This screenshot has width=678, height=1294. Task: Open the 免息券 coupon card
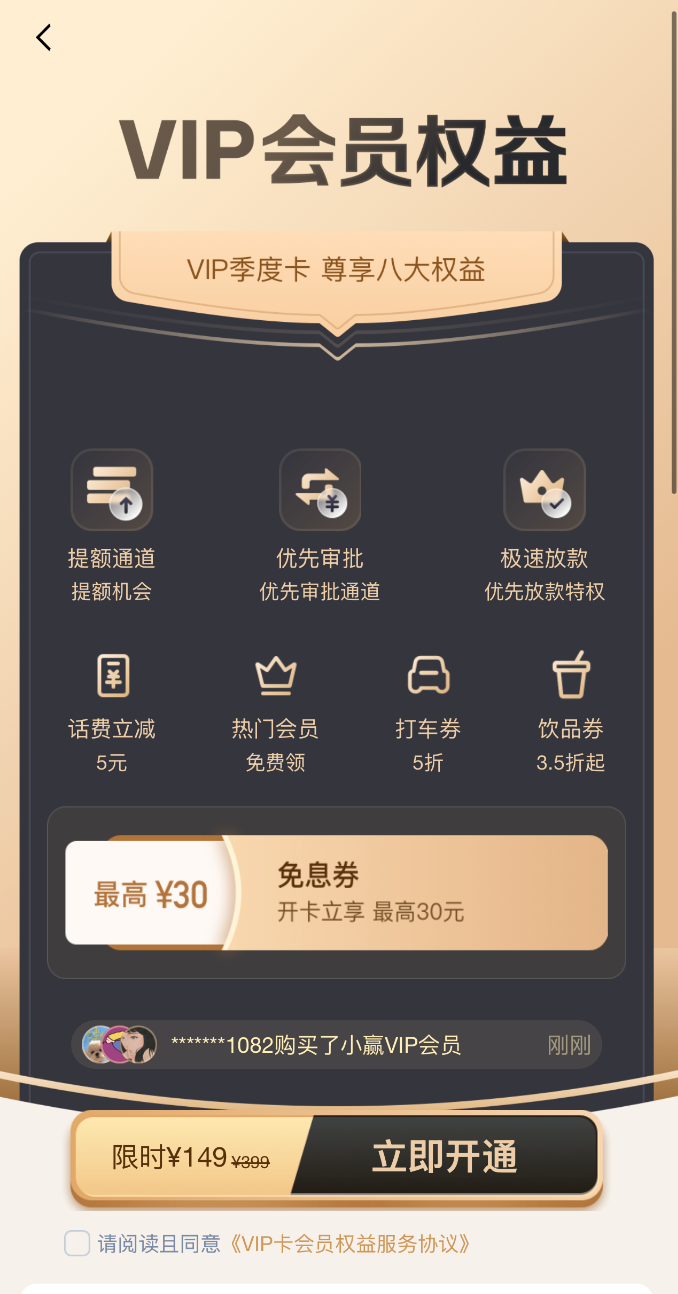[336, 892]
